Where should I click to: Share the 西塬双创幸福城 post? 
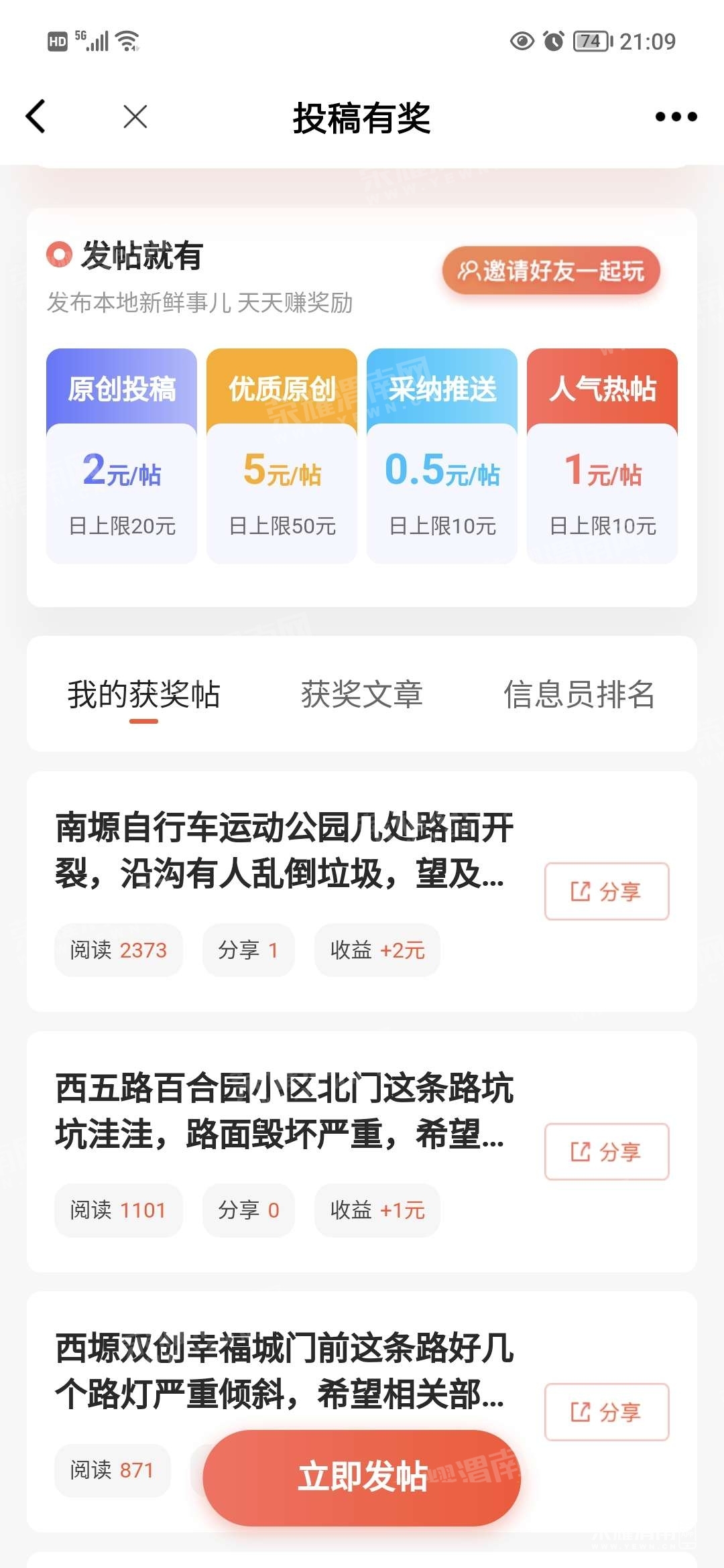click(607, 1412)
